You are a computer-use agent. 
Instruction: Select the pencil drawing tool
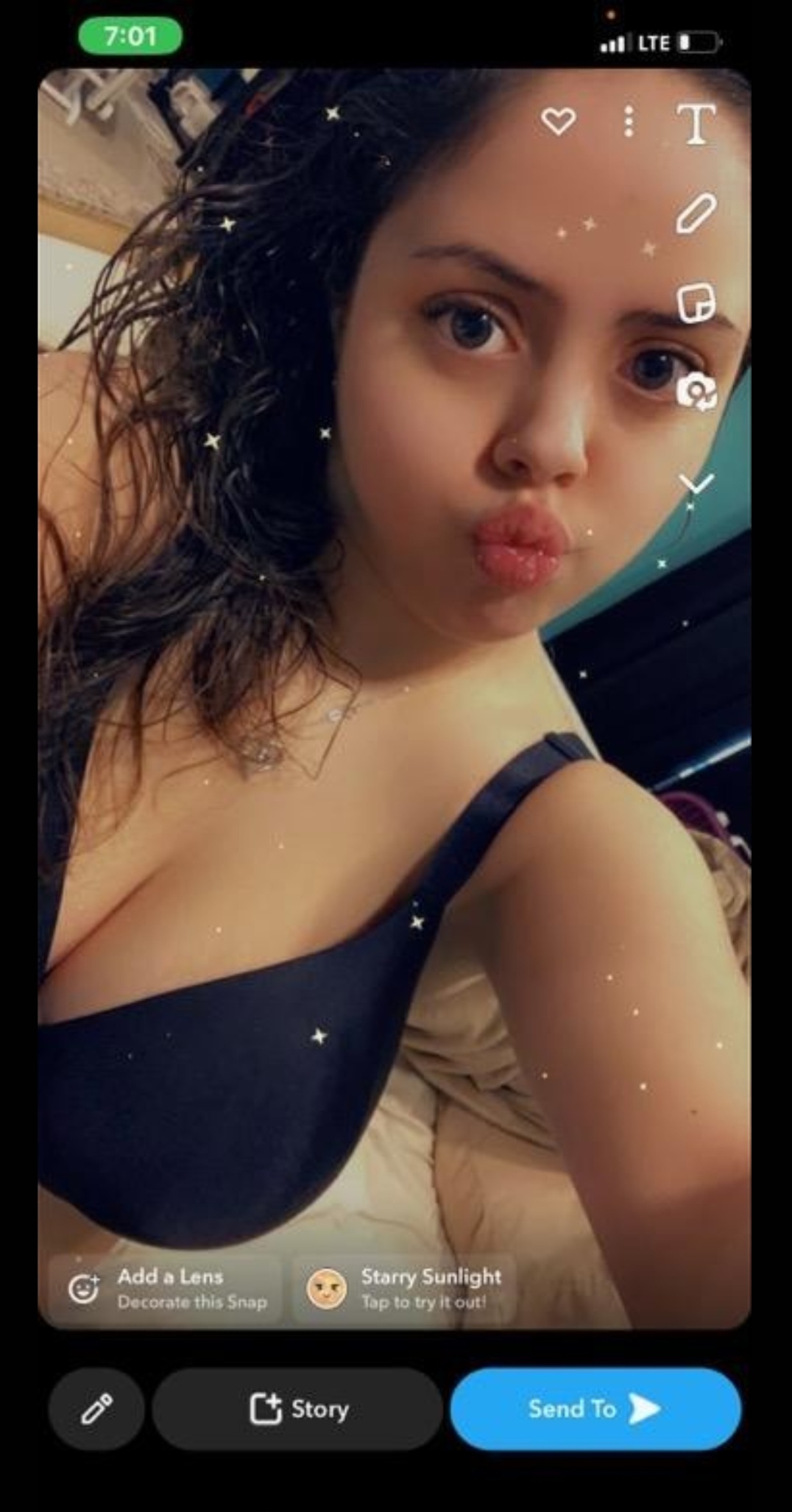pos(696,213)
